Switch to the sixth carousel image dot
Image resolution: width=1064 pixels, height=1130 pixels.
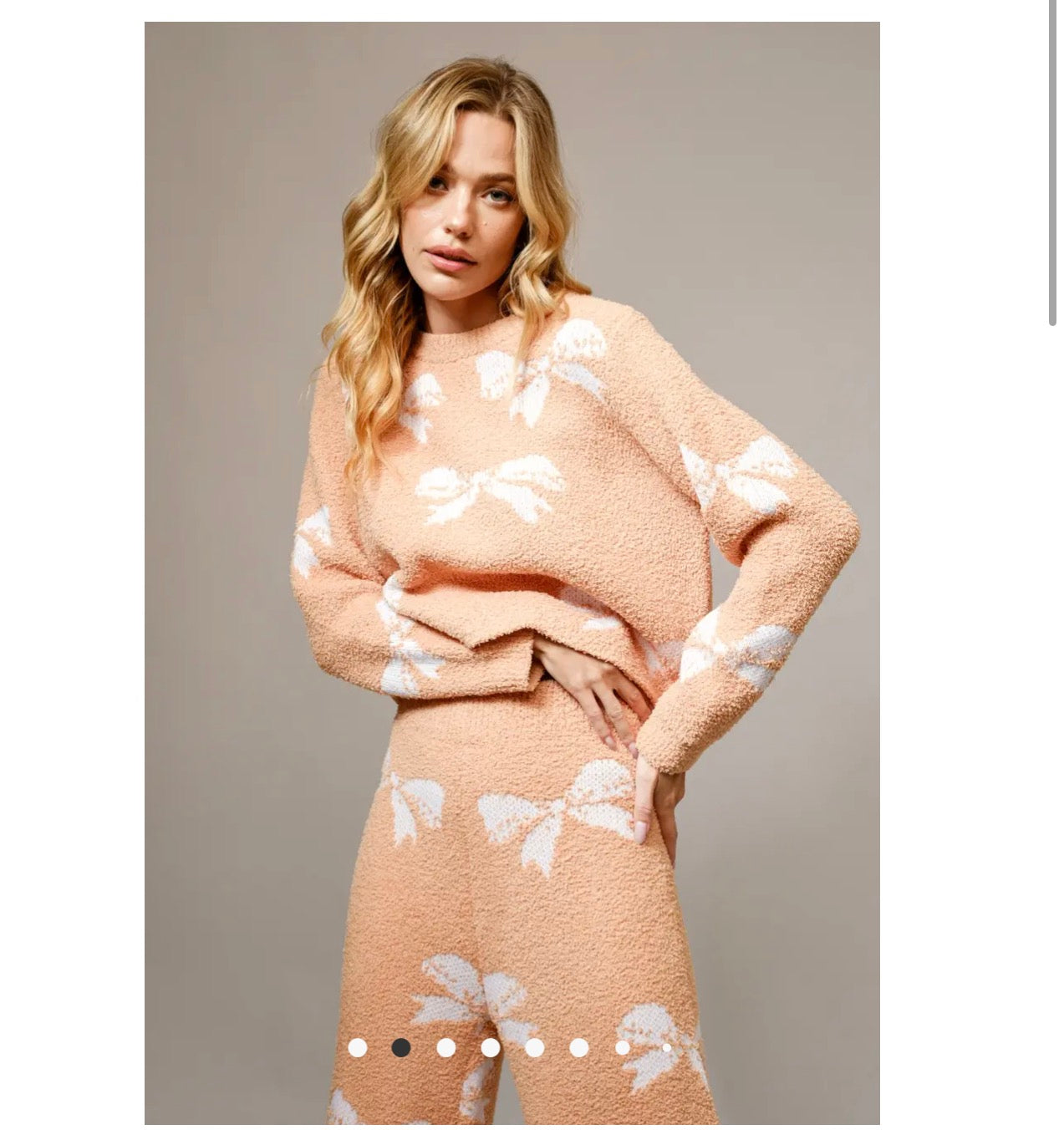(x=579, y=1047)
